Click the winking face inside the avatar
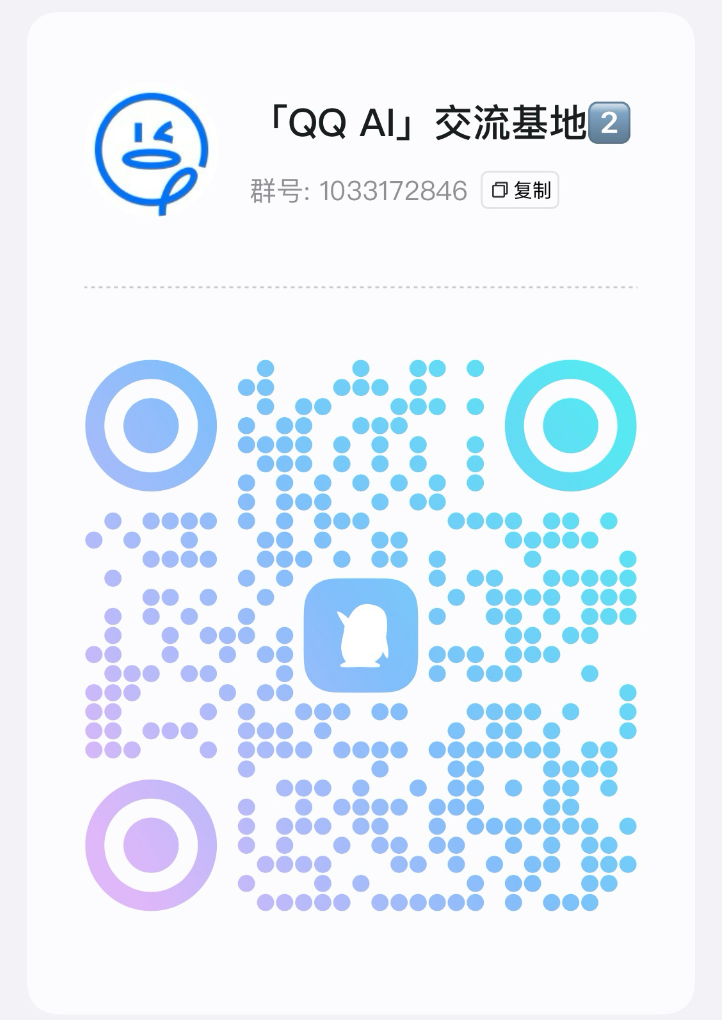 [x=152, y=140]
